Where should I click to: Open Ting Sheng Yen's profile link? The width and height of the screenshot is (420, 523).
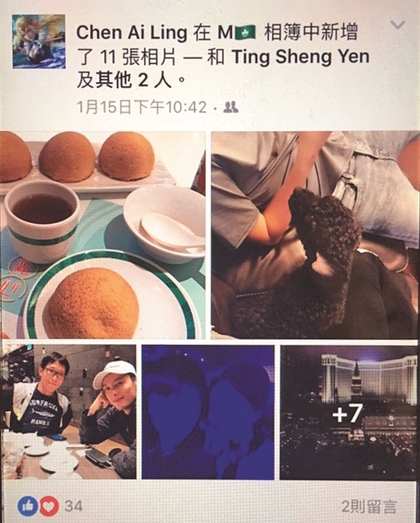(301, 57)
